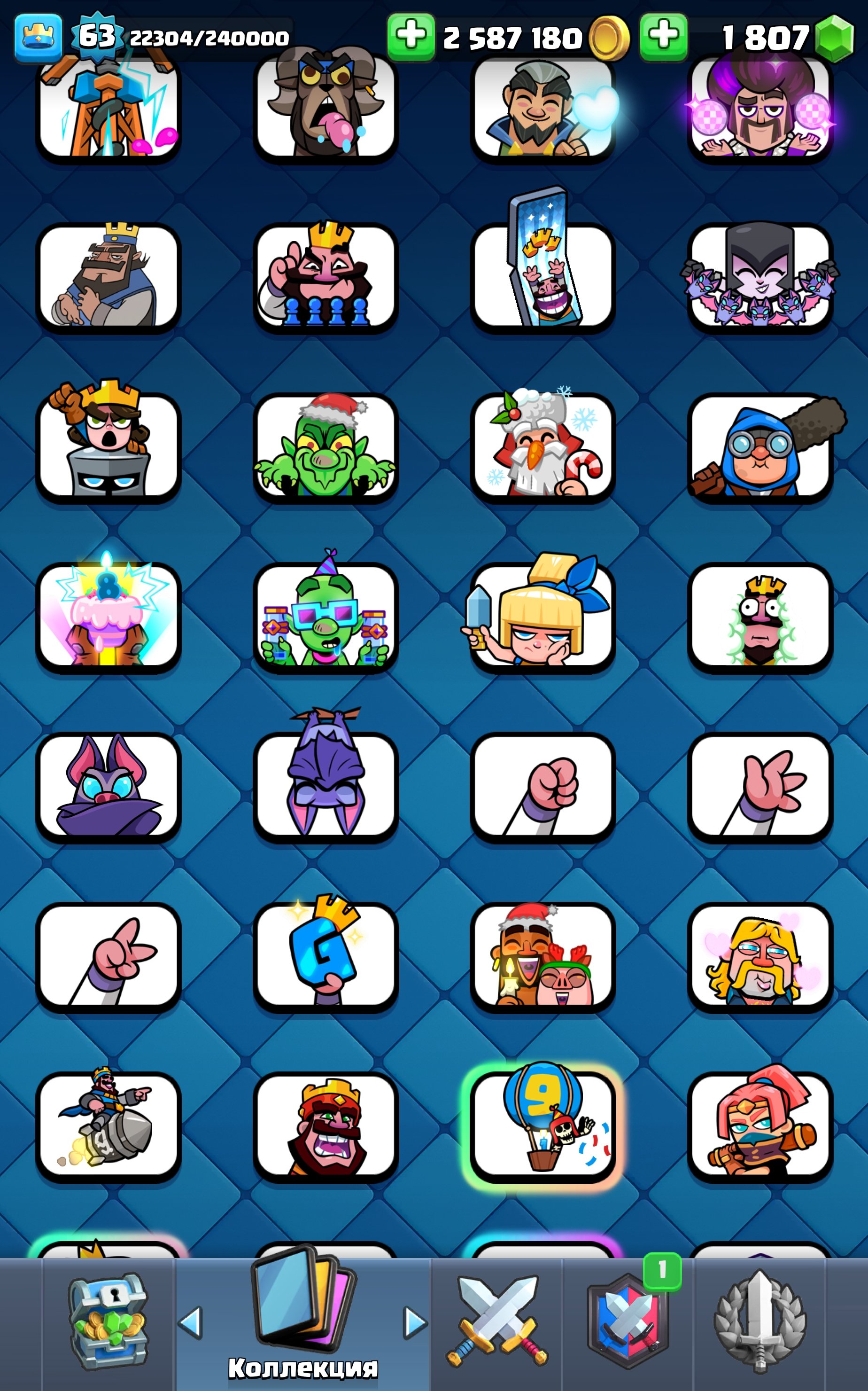Open the blue crown profile icon

click(x=39, y=37)
